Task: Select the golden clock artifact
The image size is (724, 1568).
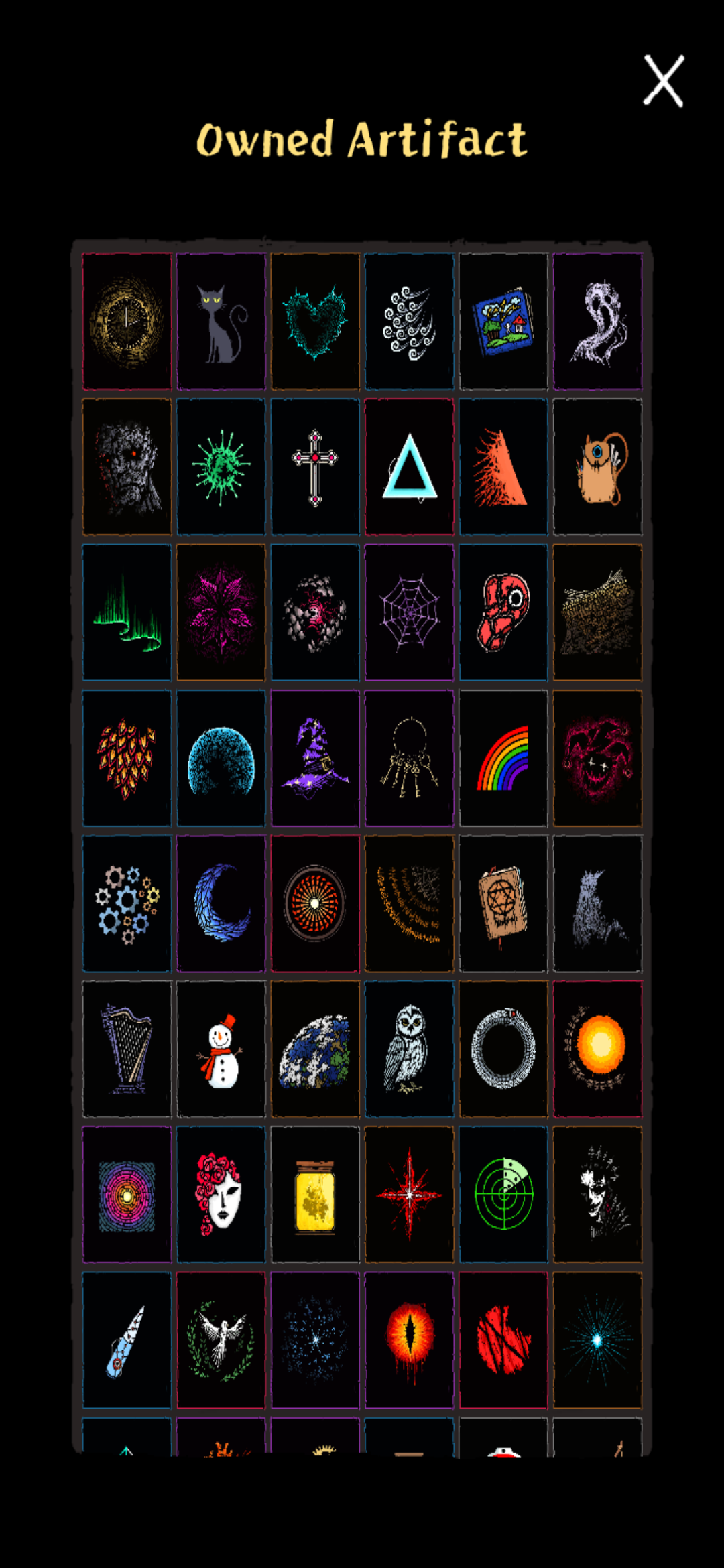Action: pyautogui.click(x=127, y=321)
